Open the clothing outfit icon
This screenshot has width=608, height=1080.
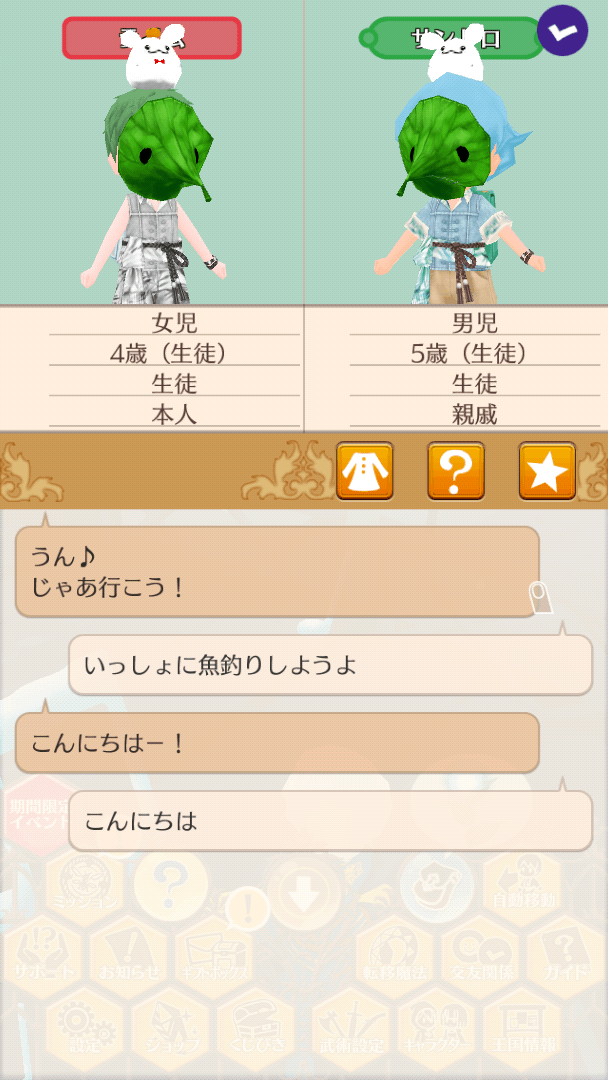(365, 470)
